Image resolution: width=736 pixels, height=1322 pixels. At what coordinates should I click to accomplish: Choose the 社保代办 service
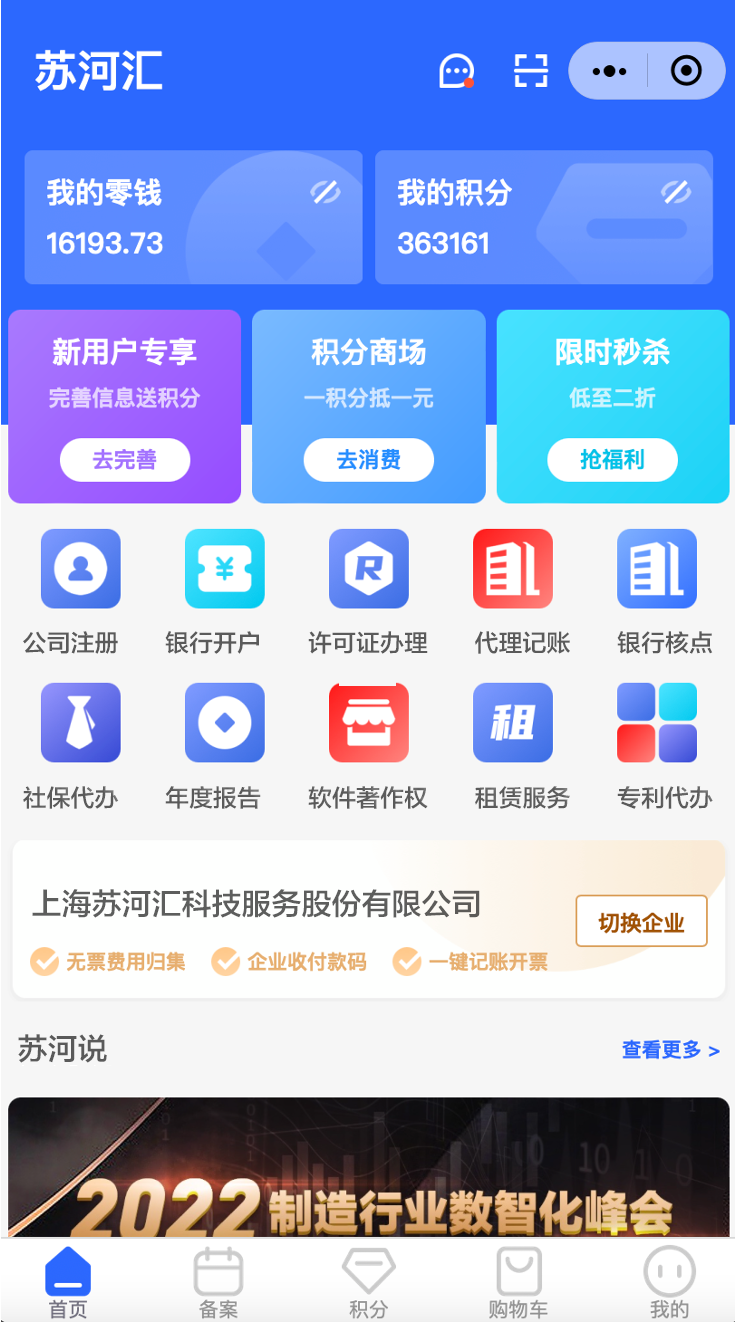pyautogui.click(x=80, y=745)
